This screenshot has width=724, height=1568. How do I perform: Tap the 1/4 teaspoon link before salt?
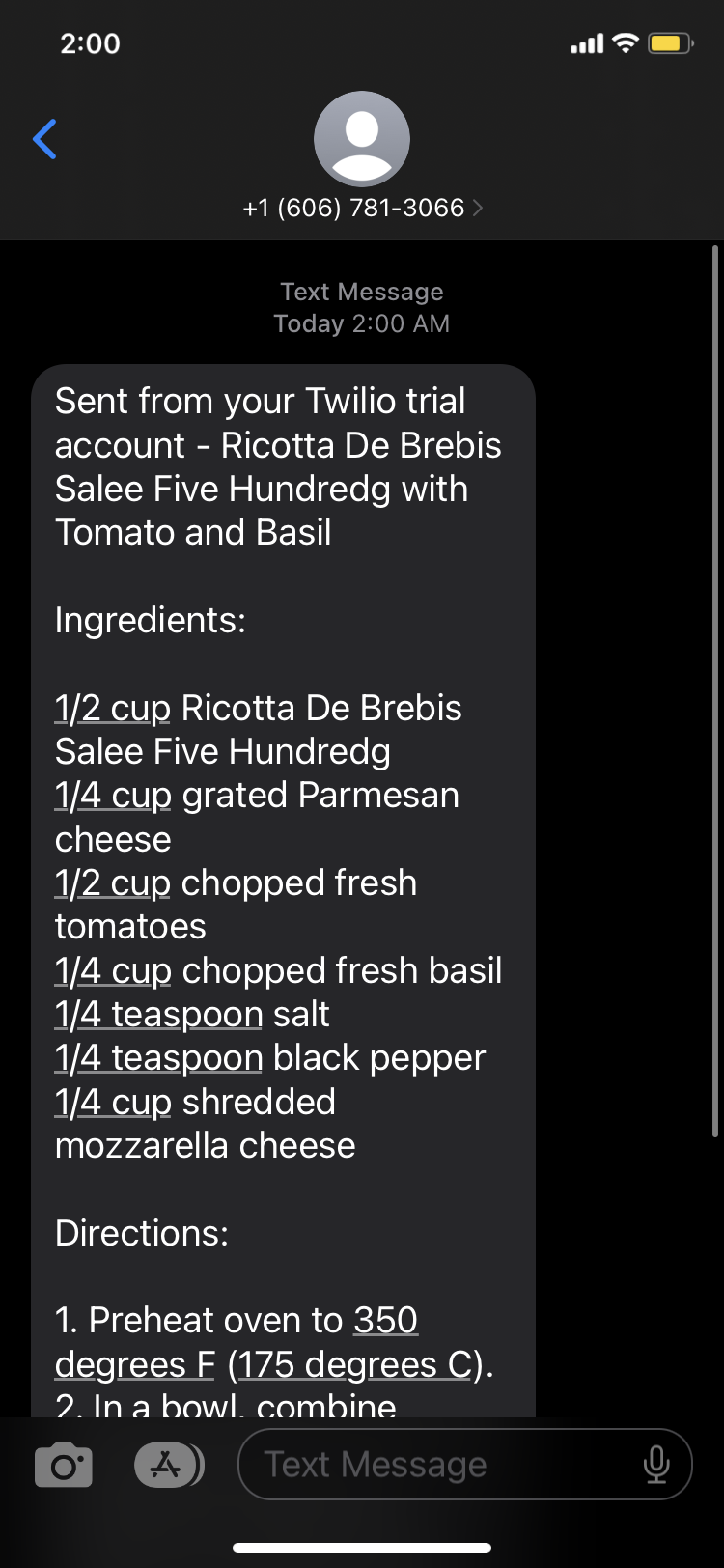(158, 1015)
